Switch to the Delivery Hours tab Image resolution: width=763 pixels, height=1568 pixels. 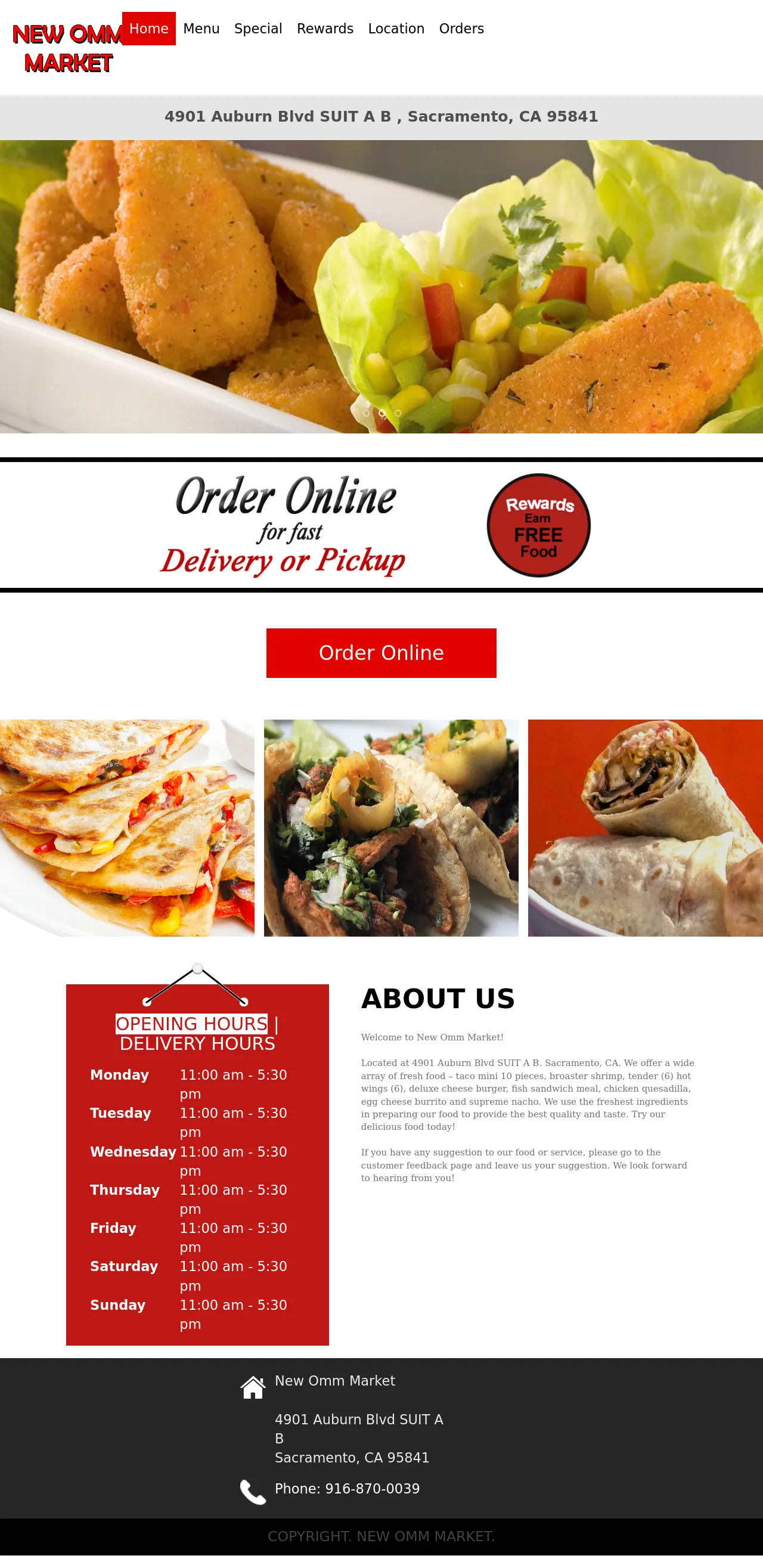click(197, 1043)
